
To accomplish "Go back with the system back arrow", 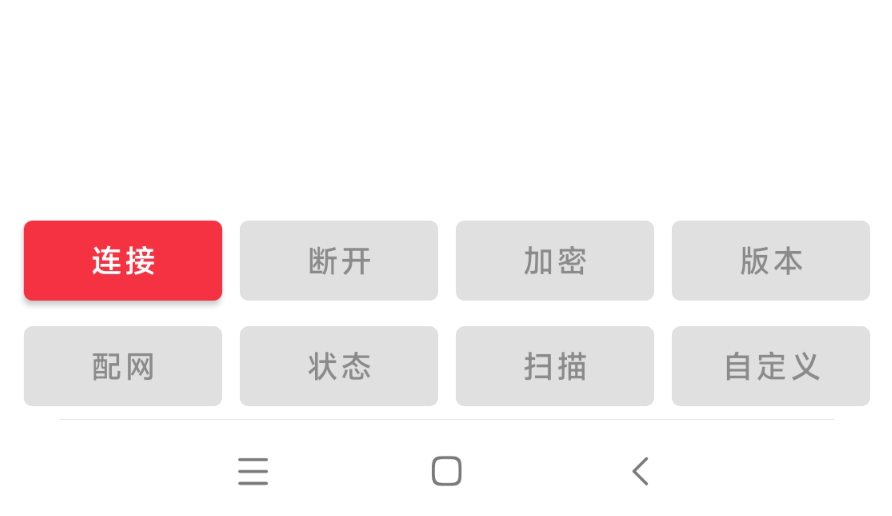I will 641,471.
